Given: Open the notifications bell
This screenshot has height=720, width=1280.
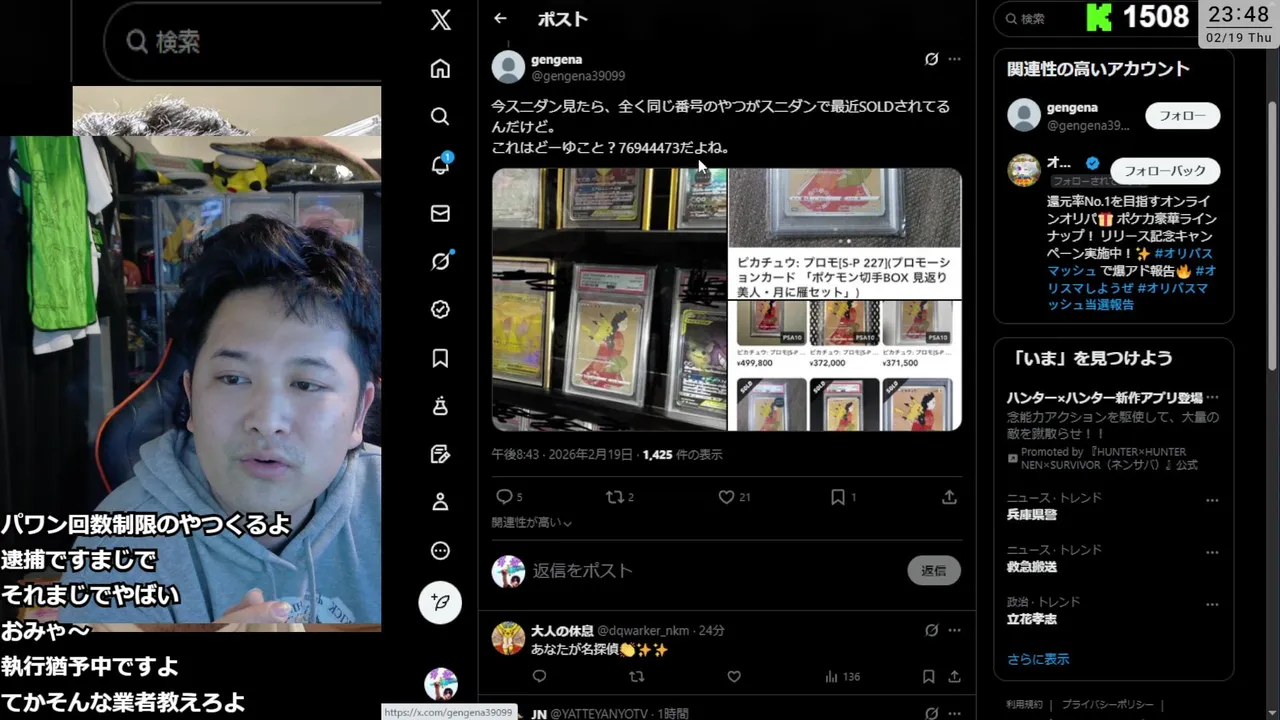Looking at the screenshot, I should click(x=440, y=165).
